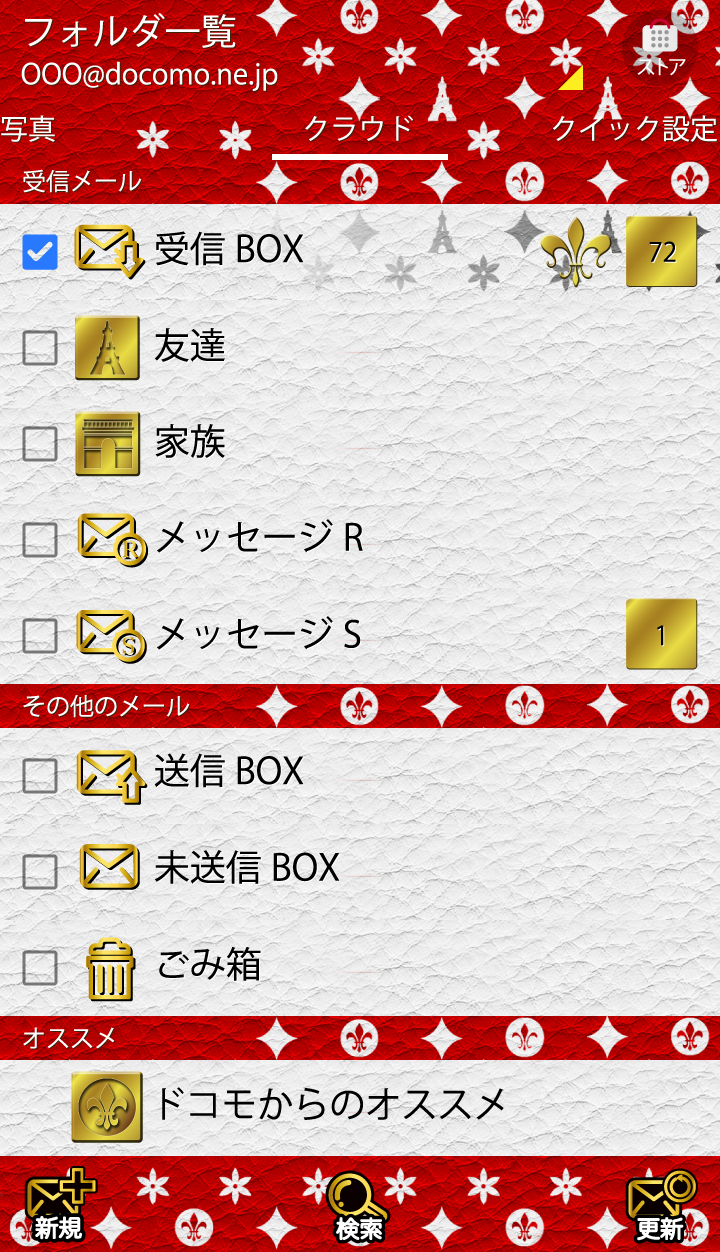Expand the account dropdown arrow
The height and width of the screenshot is (1252, 720).
(572, 79)
